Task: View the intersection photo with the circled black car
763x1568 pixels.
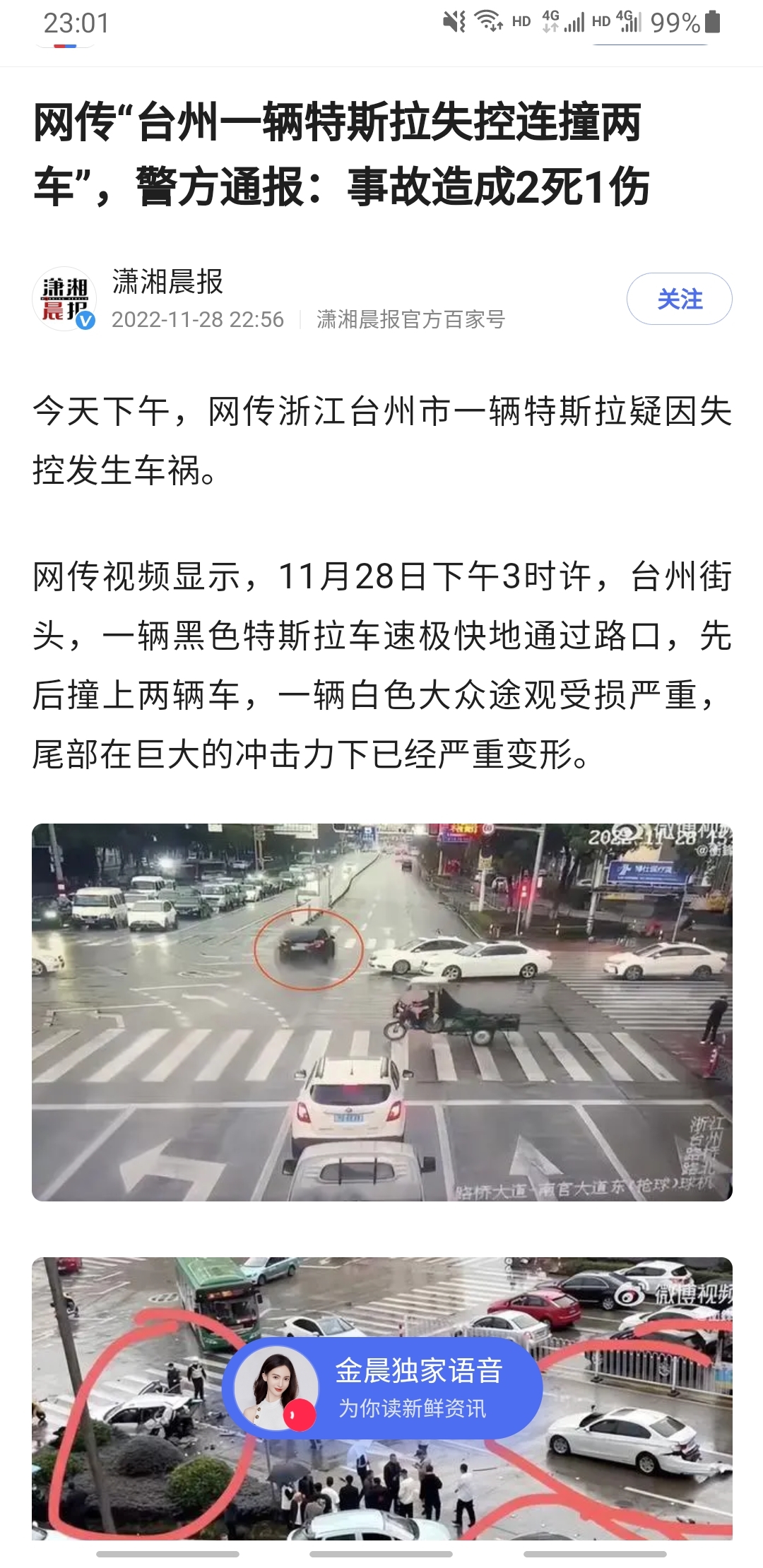Action: (x=381, y=1011)
